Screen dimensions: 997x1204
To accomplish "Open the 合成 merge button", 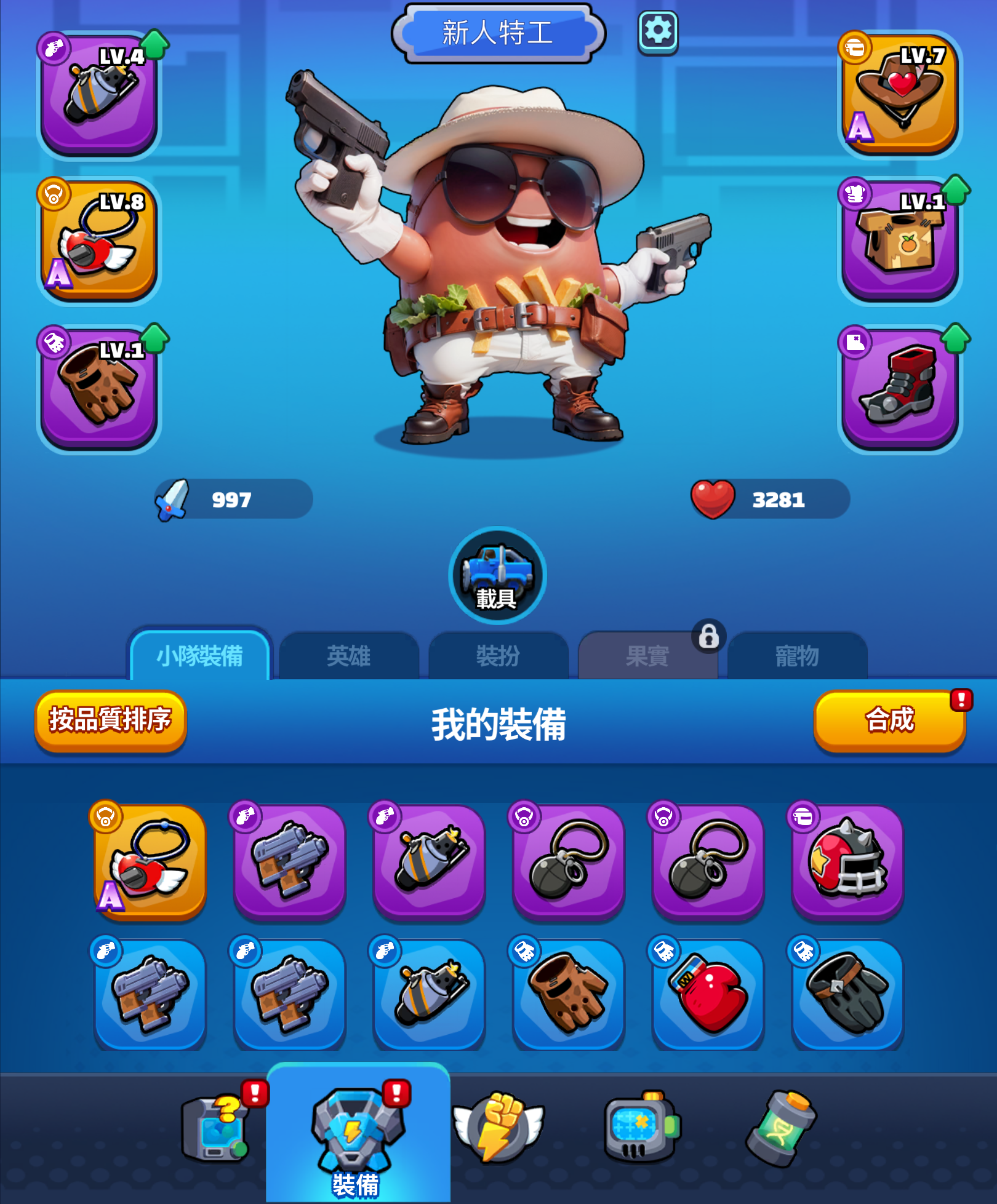I will (x=889, y=720).
